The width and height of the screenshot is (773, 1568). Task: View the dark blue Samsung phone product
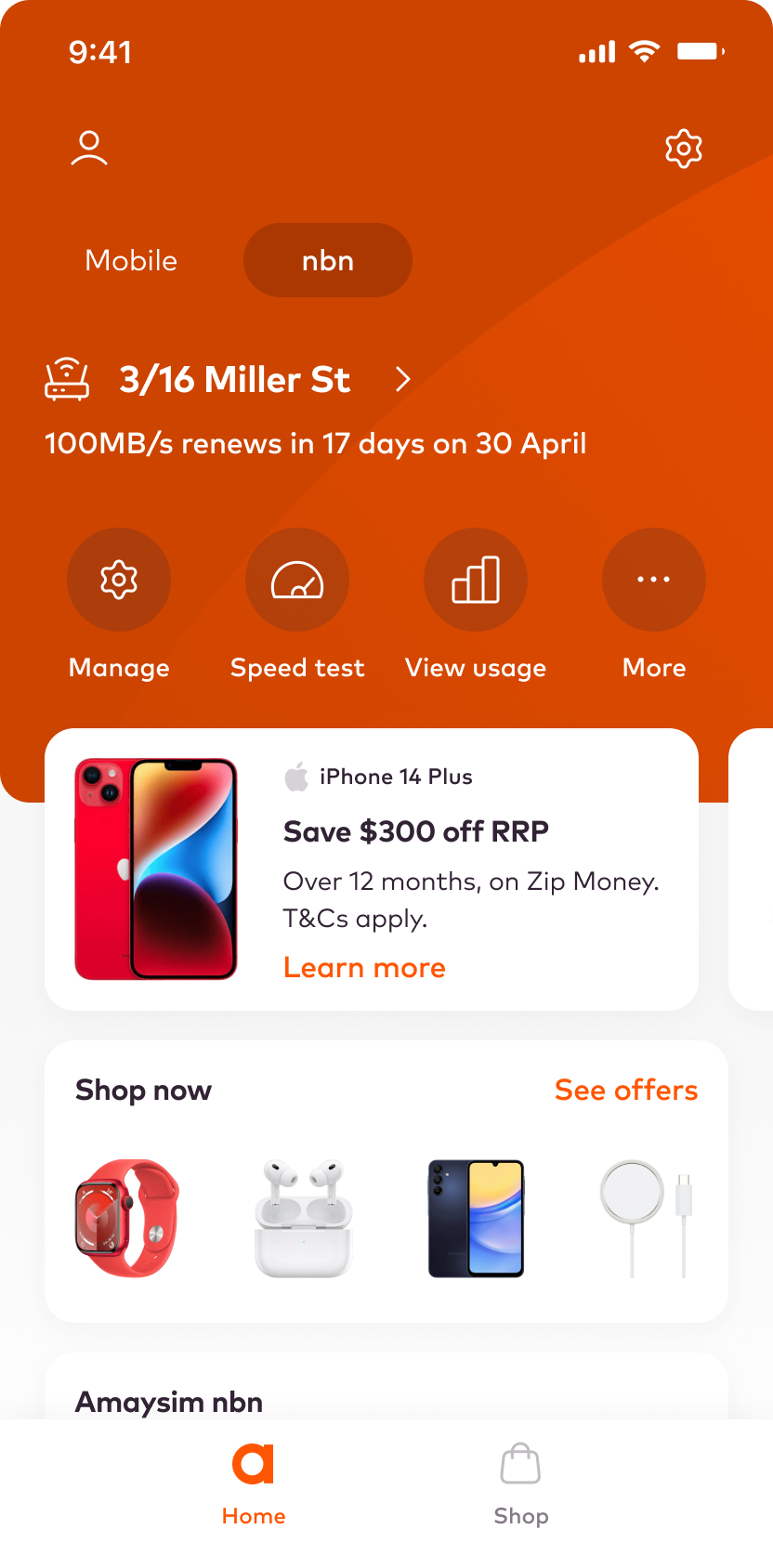point(476,1218)
